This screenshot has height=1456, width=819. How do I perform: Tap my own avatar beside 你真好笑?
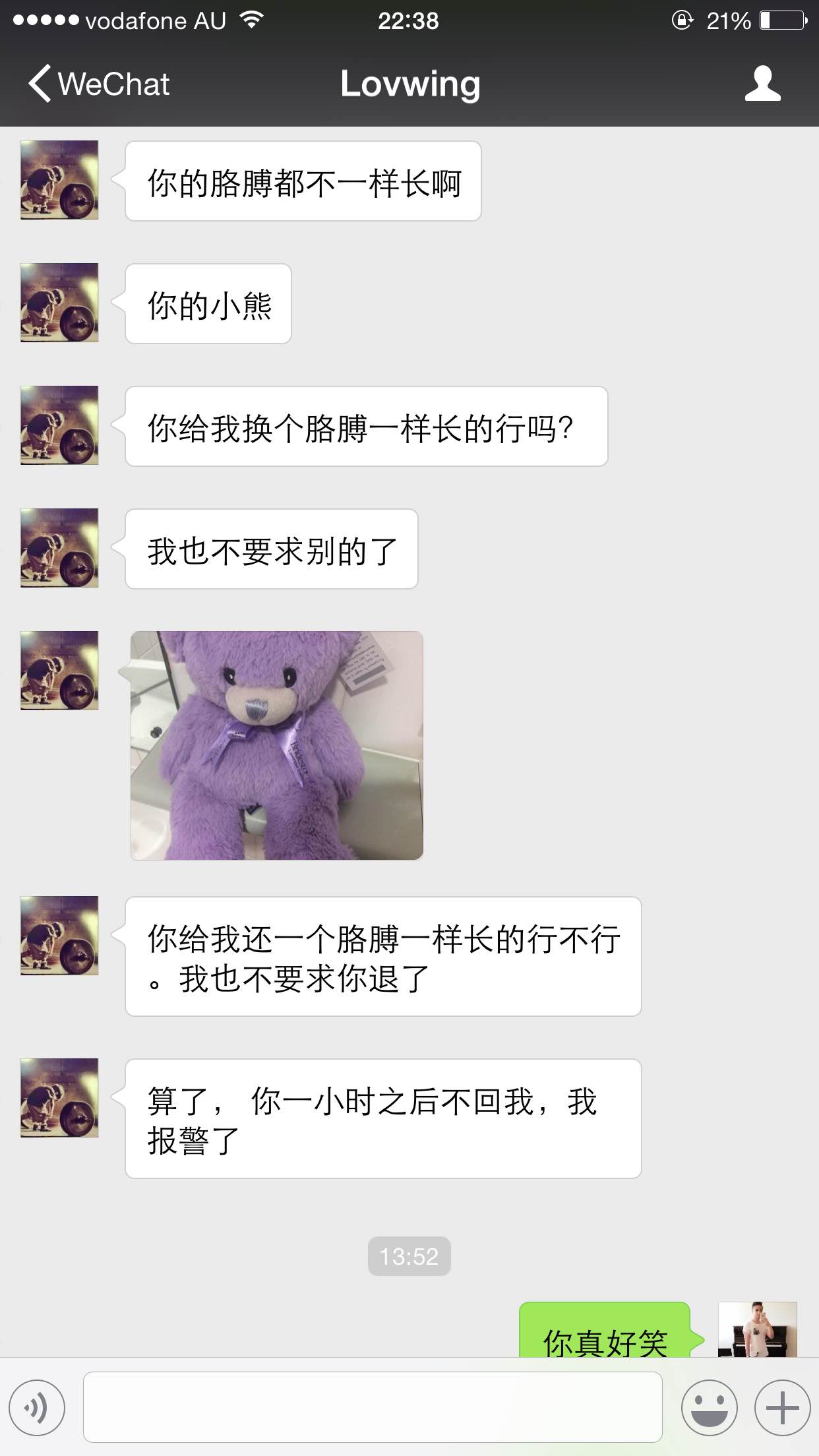click(757, 1329)
